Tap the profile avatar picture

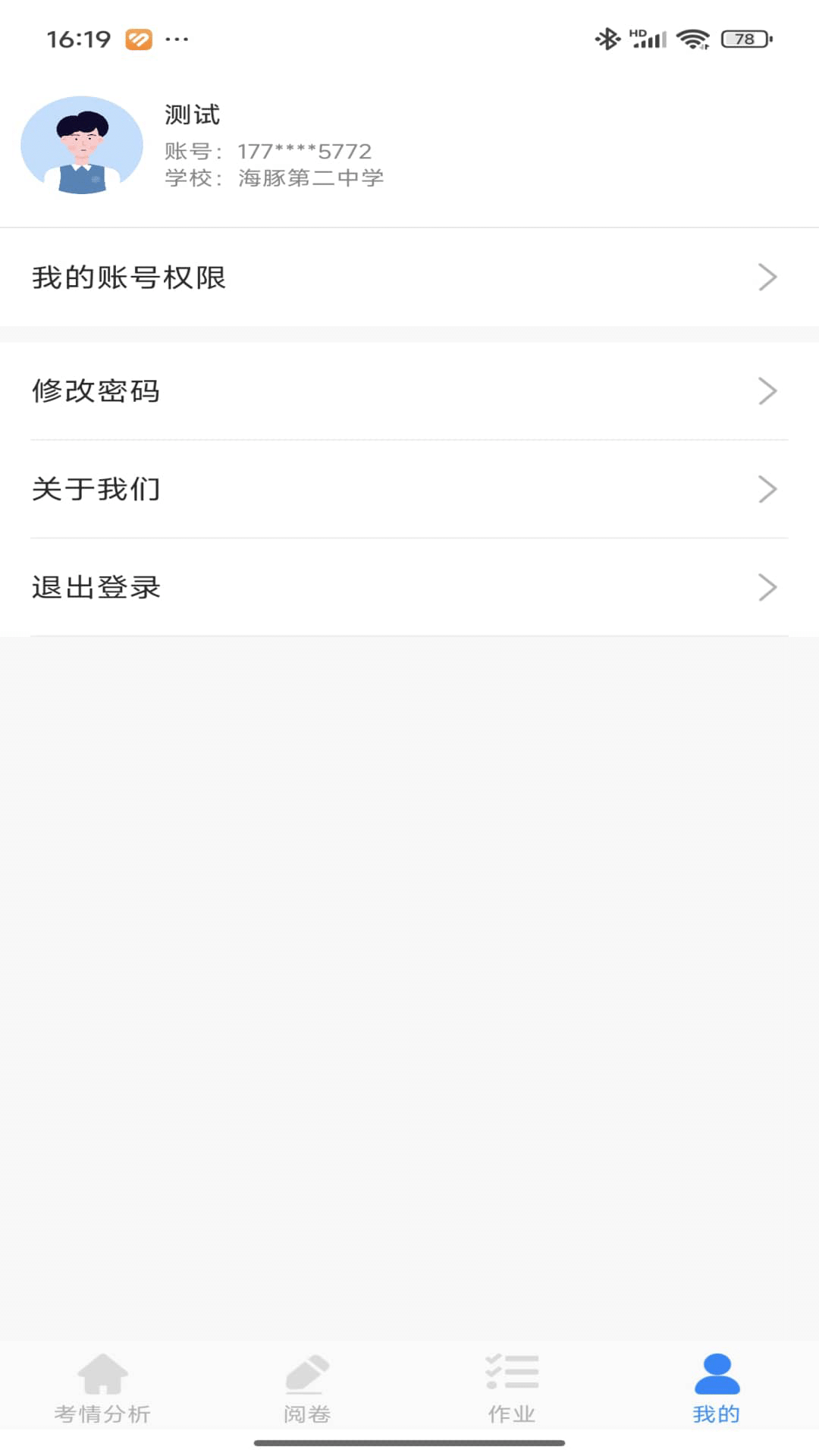pos(82,145)
